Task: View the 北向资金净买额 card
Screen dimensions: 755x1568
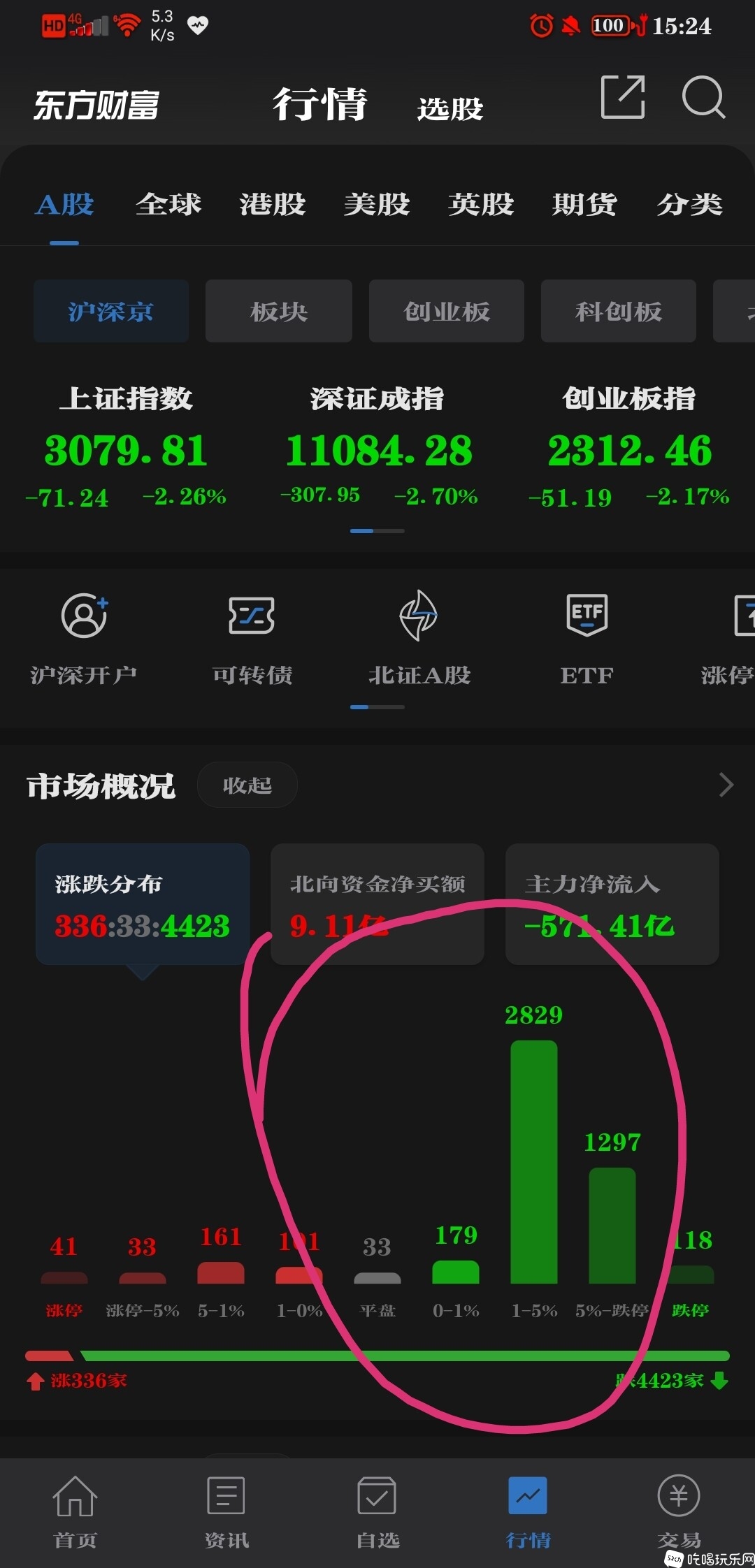Action: click(x=377, y=903)
